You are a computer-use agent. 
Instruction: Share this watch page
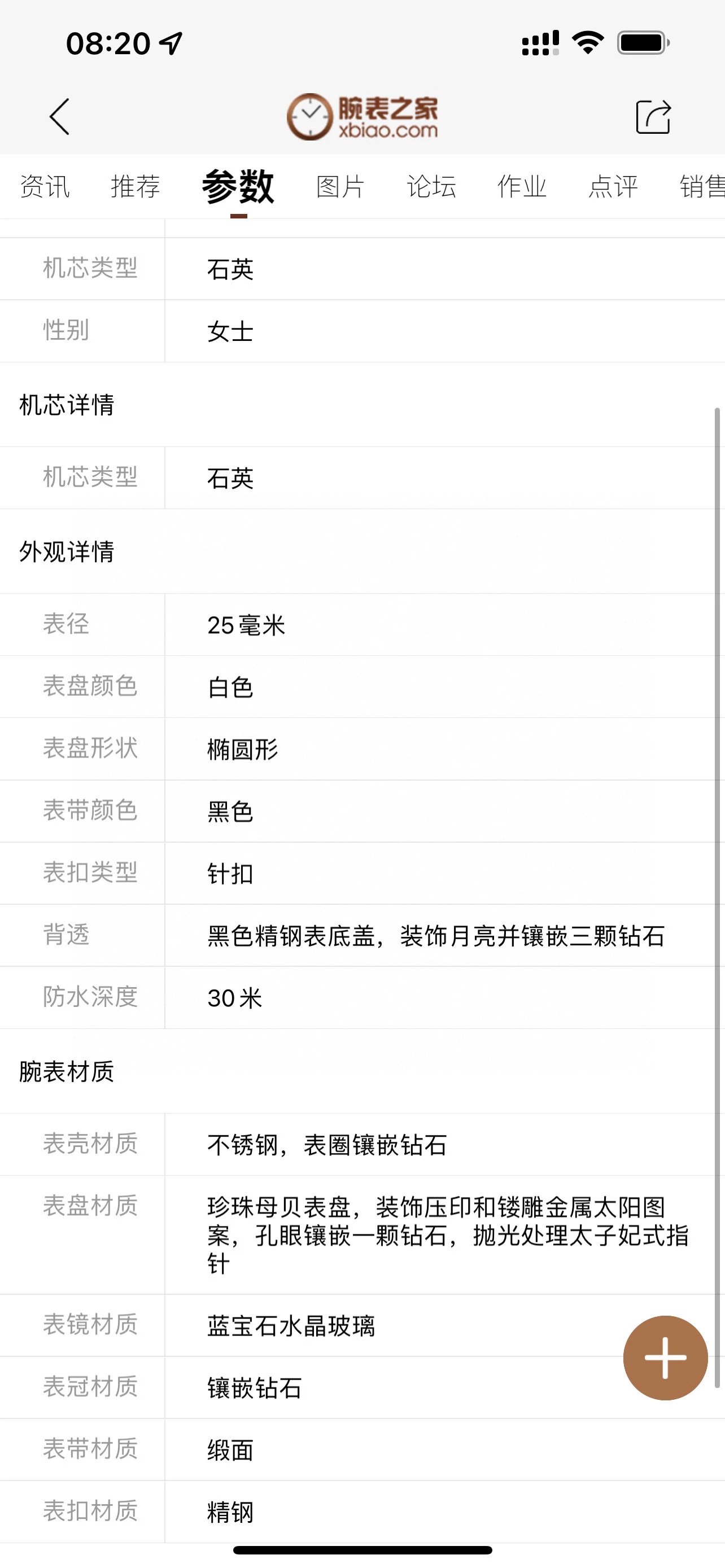coord(653,116)
